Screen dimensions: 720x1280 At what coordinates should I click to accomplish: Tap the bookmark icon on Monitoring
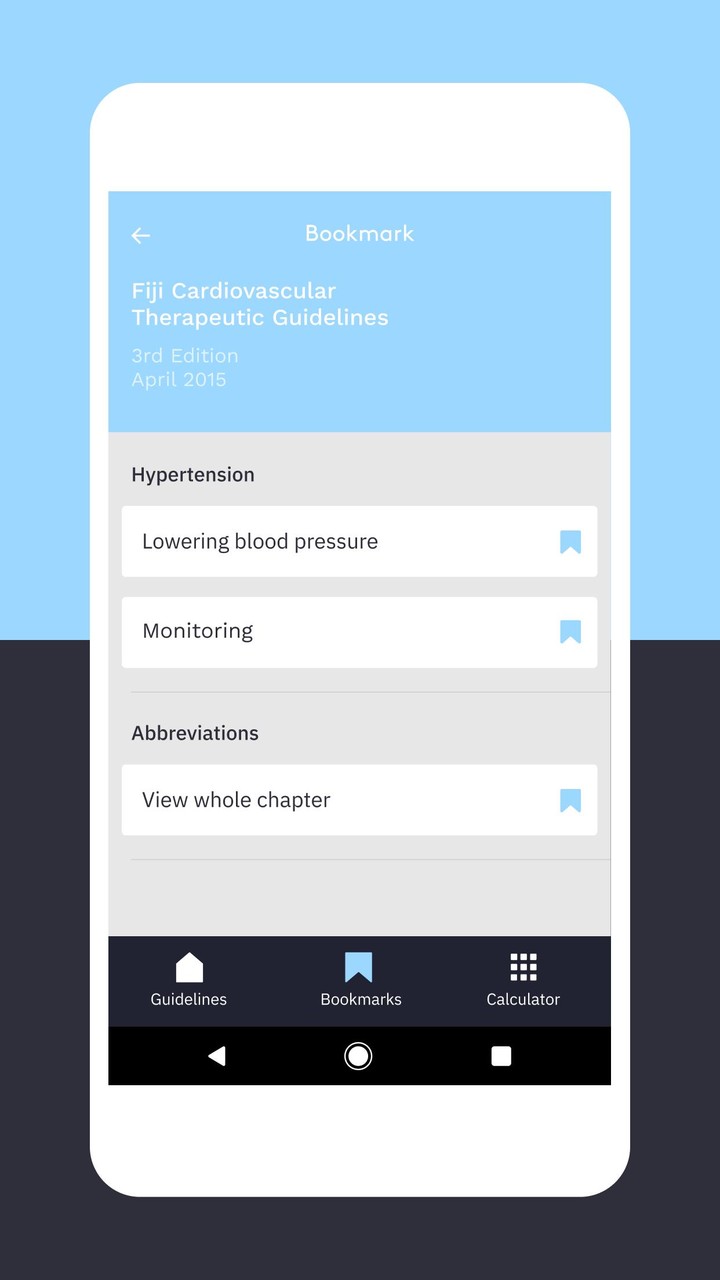(x=569, y=631)
